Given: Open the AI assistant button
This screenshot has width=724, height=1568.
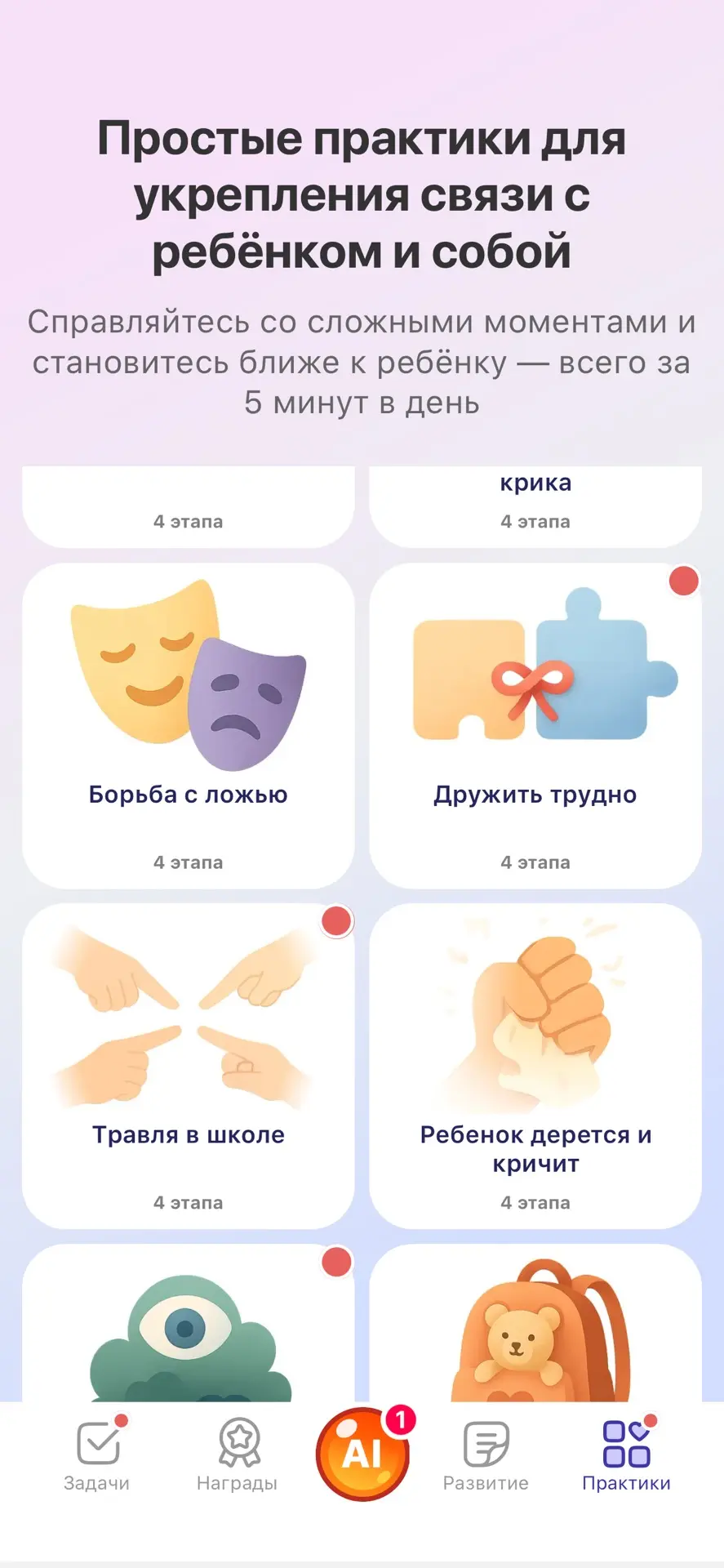Looking at the screenshot, I should click(x=362, y=1454).
